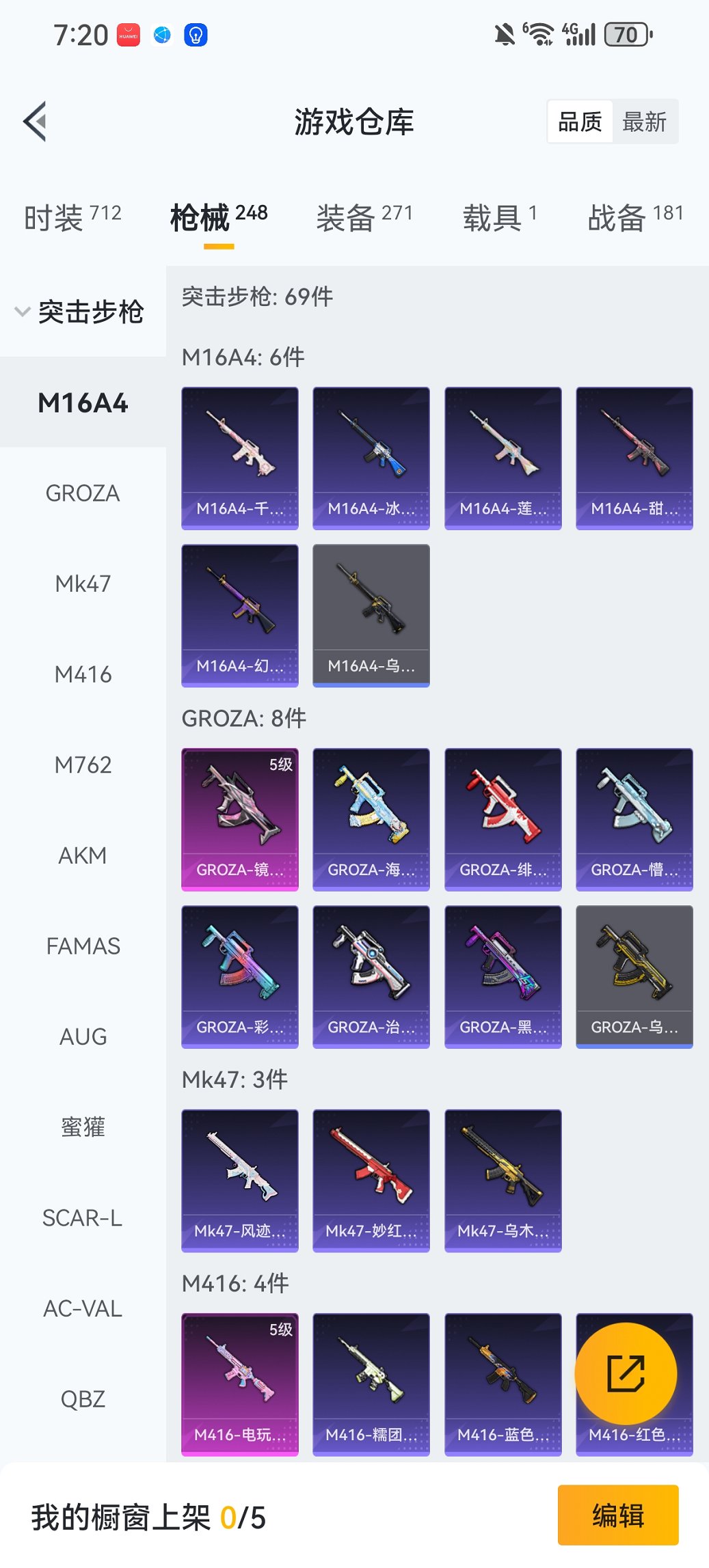709x1568 pixels.
Task: Switch to the 装备 tab
Action: coord(364,217)
